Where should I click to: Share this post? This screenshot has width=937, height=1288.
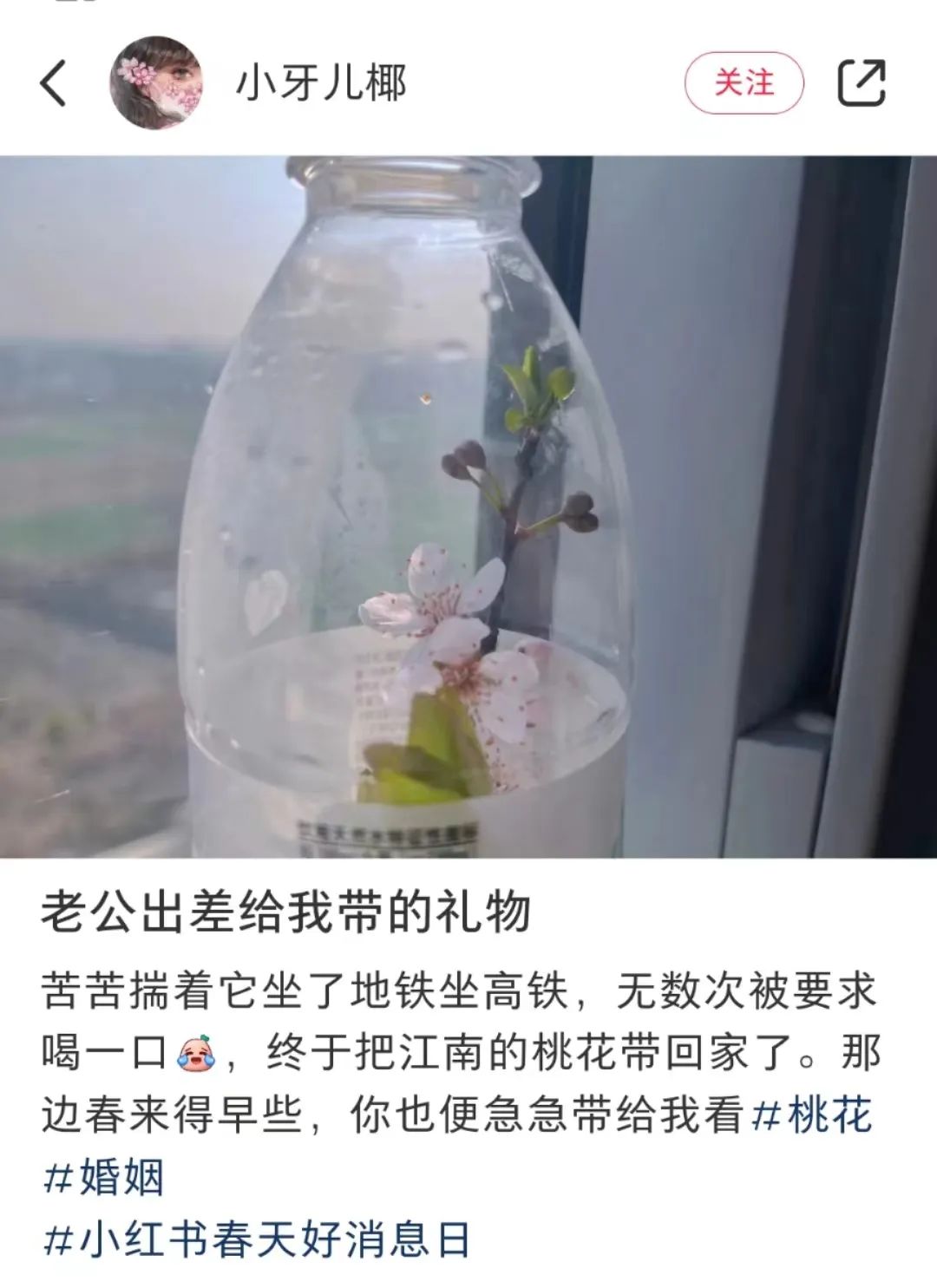(x=861, y=83)
